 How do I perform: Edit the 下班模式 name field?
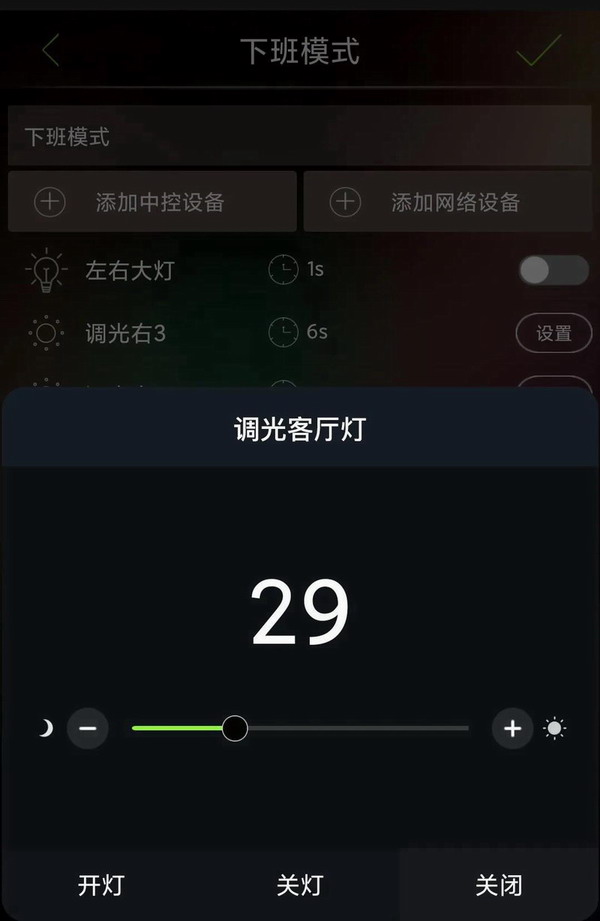tap(300, 137)
